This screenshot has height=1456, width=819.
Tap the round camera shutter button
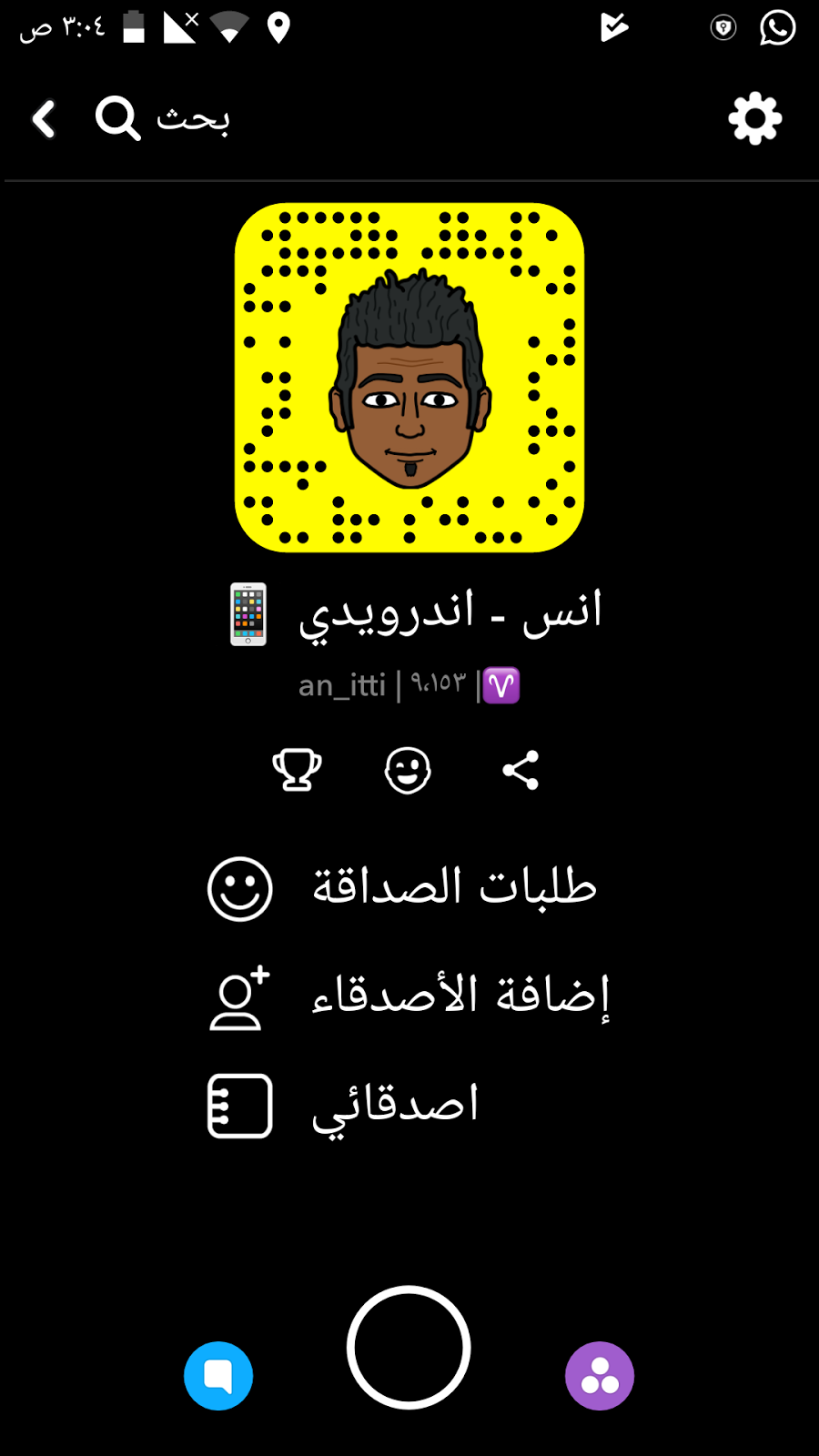409,1347
